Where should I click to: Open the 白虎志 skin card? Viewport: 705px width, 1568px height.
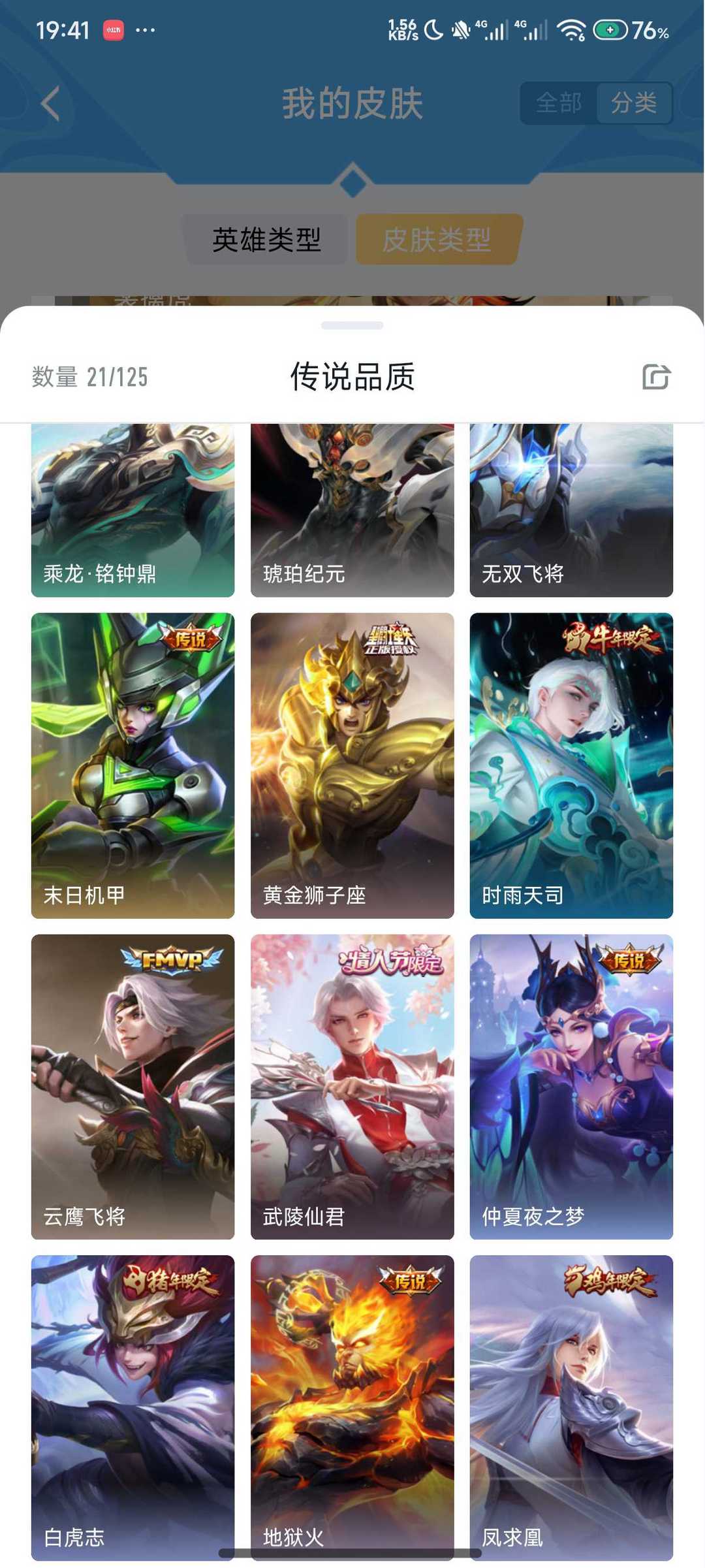(133, 1408)
